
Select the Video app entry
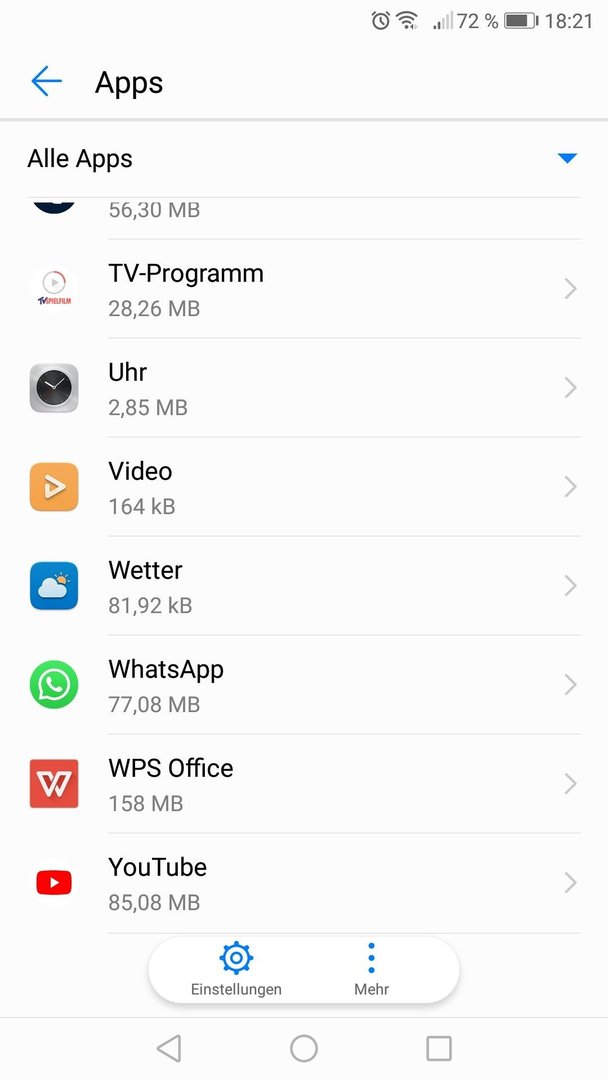click(304, 487)
